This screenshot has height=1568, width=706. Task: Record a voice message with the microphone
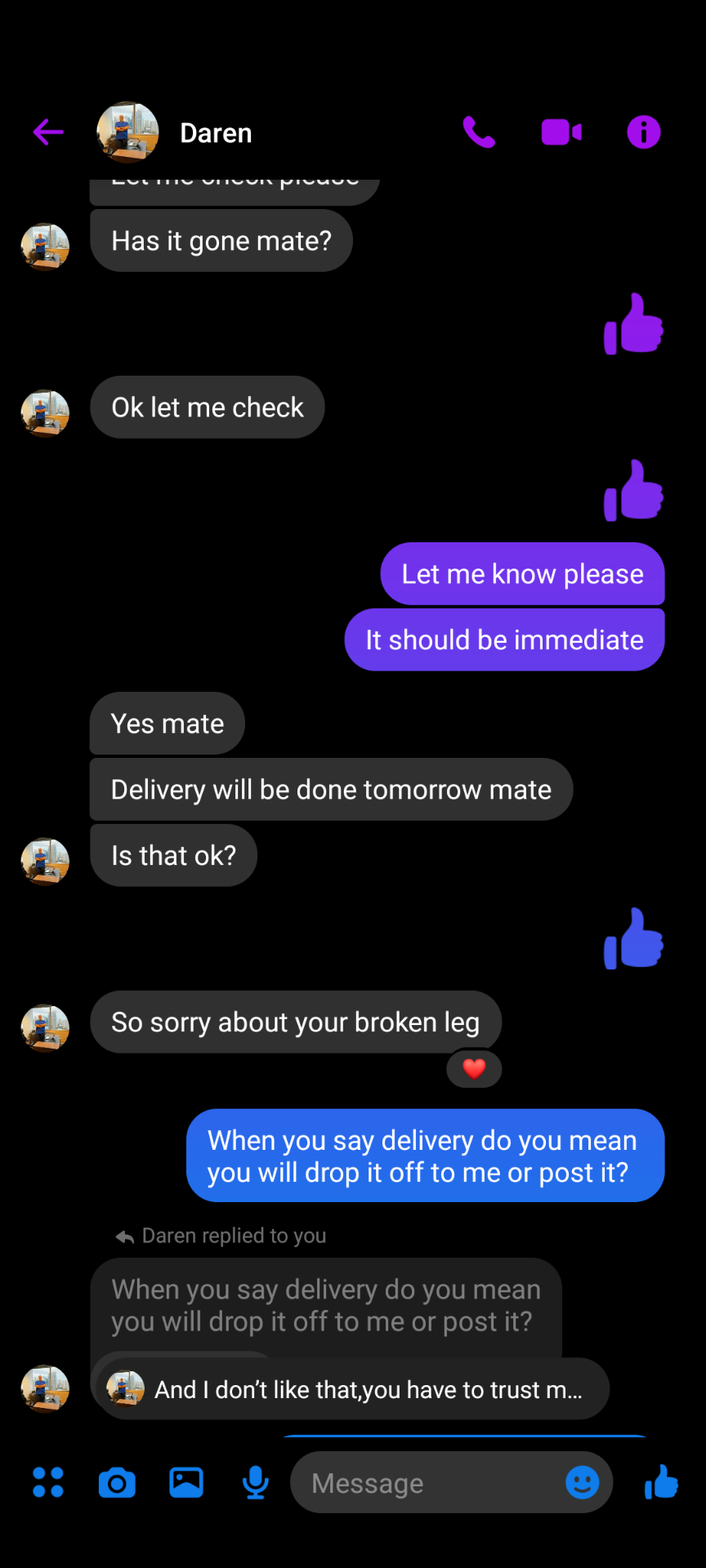pyautogui.click(x=254, y=1482)
